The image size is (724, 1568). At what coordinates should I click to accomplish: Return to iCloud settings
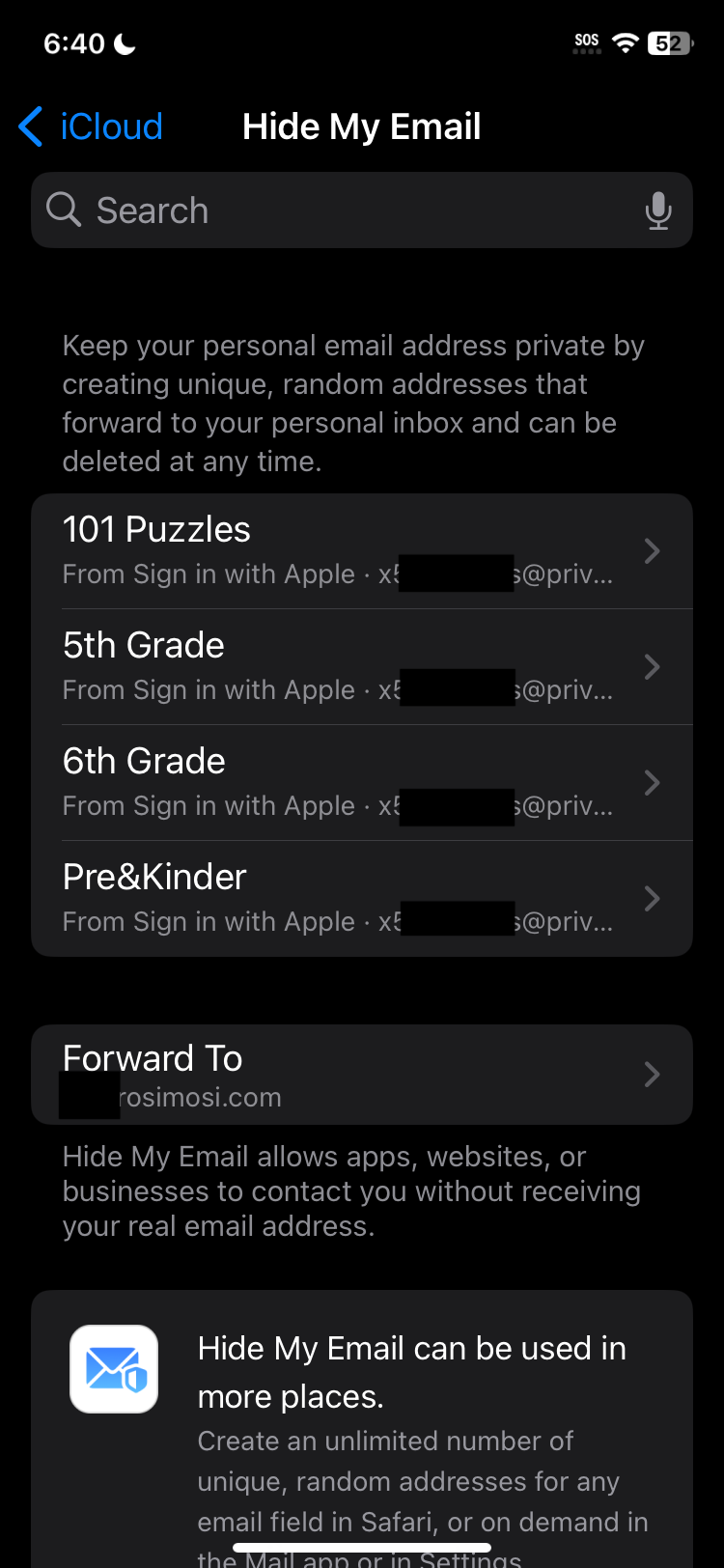tap(90, 126)
